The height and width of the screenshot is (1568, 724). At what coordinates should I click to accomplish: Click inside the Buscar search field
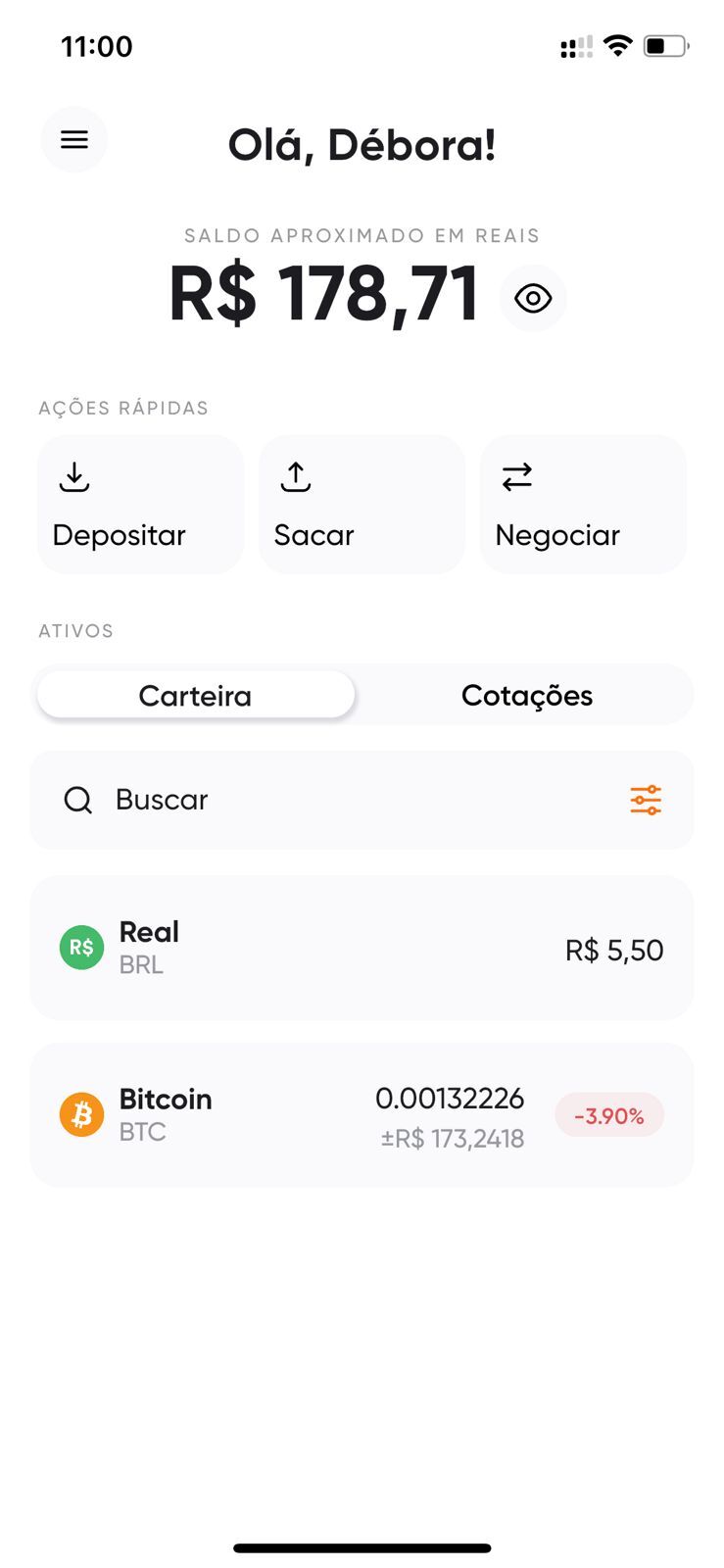(294, 800)
